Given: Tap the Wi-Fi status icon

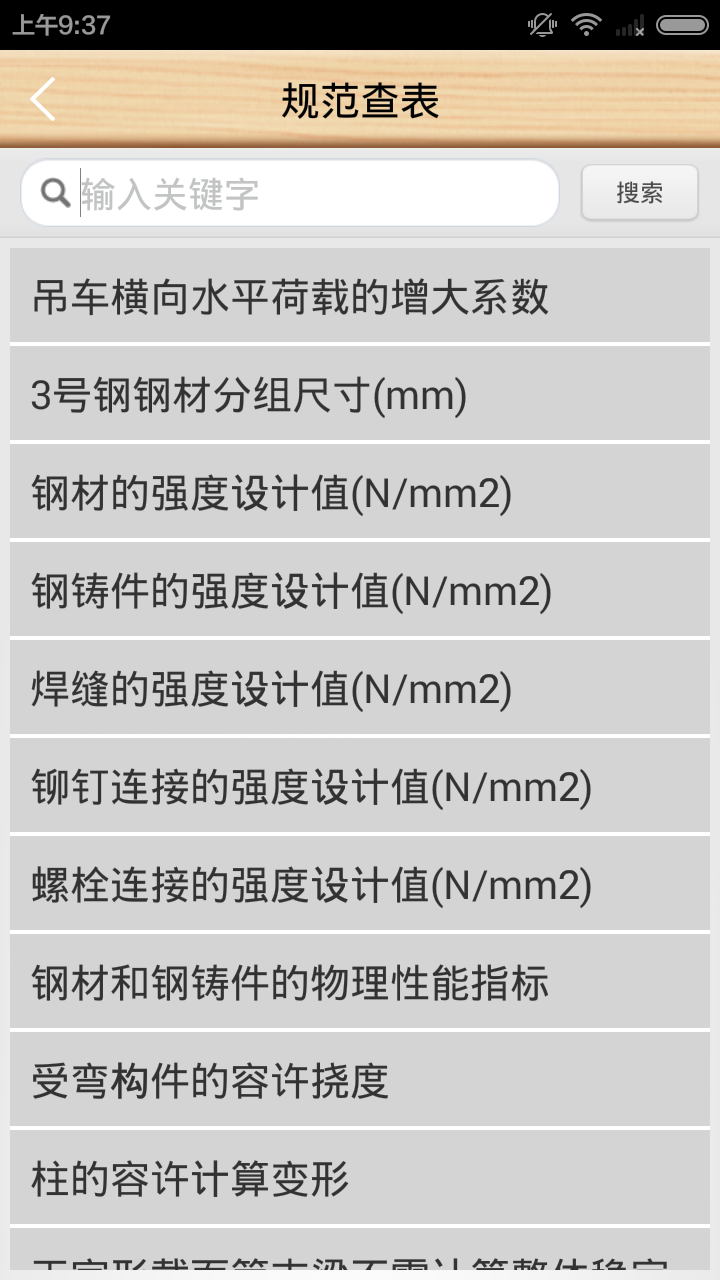Looking at the screenshot, I should point(587,25).
